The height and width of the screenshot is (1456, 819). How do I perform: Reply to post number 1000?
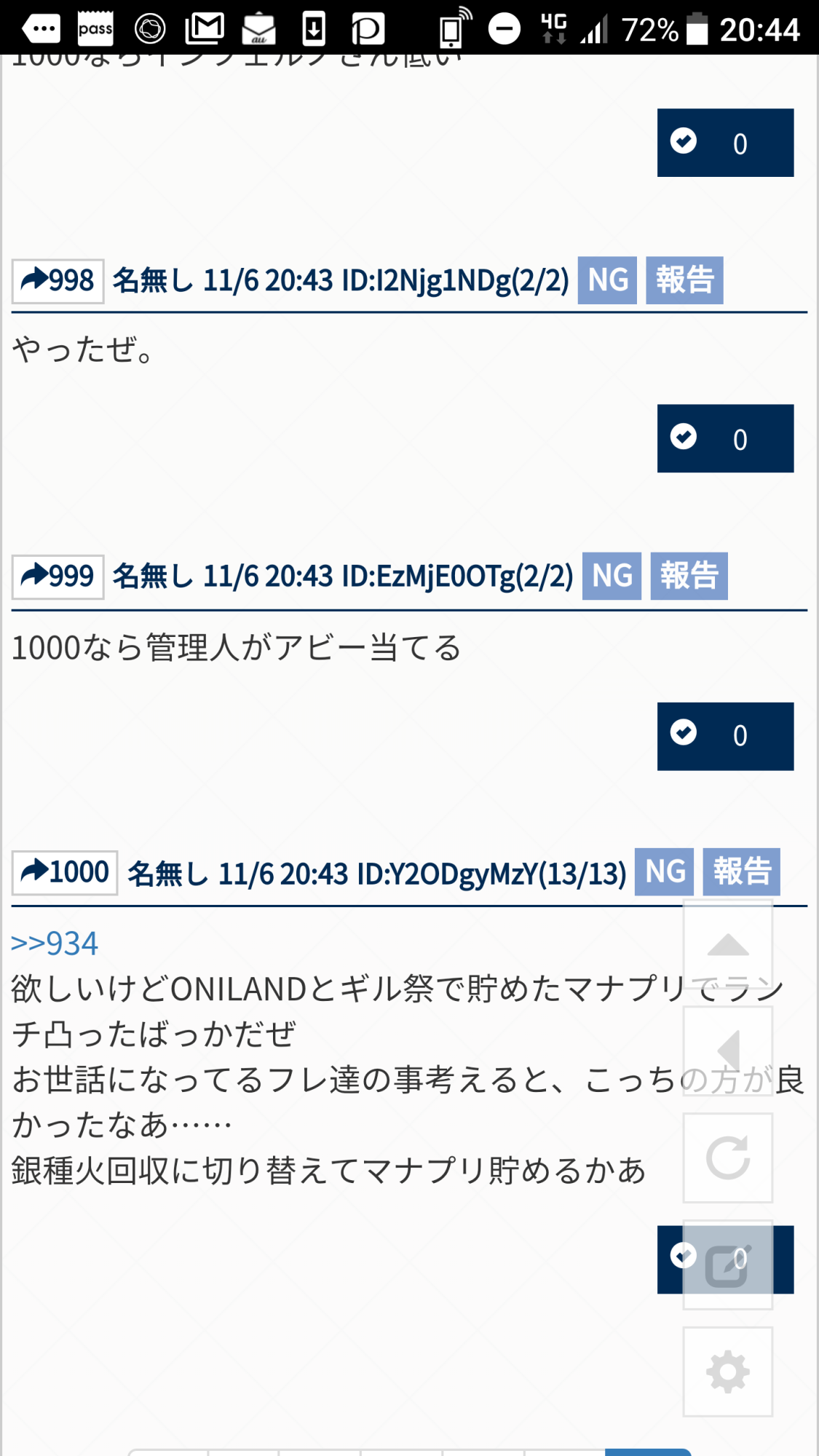pos(65,872)
